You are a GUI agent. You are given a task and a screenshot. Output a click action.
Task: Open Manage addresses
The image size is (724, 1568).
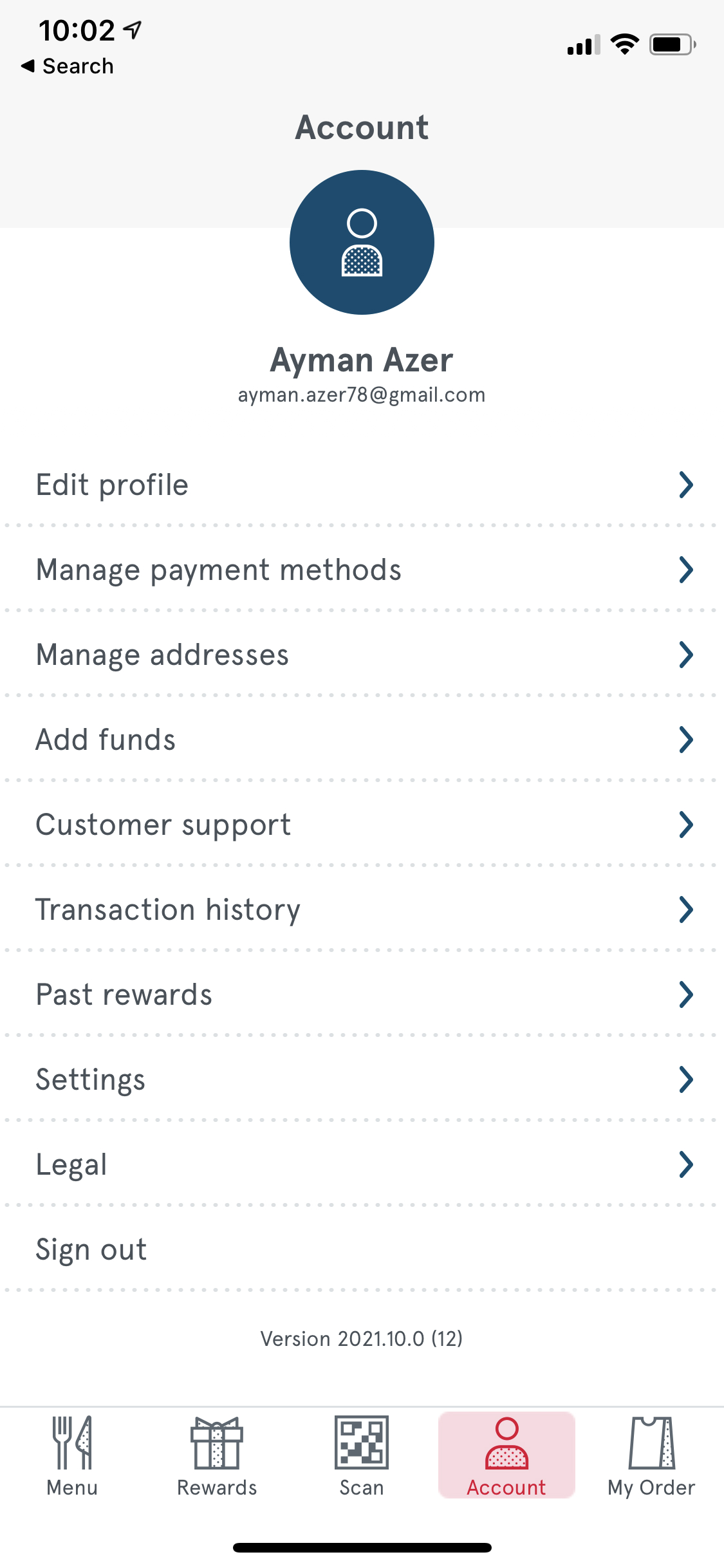tap(362, 655)
